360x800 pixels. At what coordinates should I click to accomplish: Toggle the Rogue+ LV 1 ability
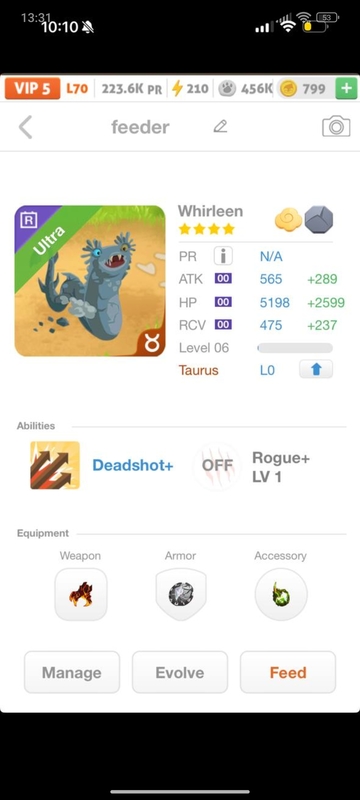click(217, 465)
